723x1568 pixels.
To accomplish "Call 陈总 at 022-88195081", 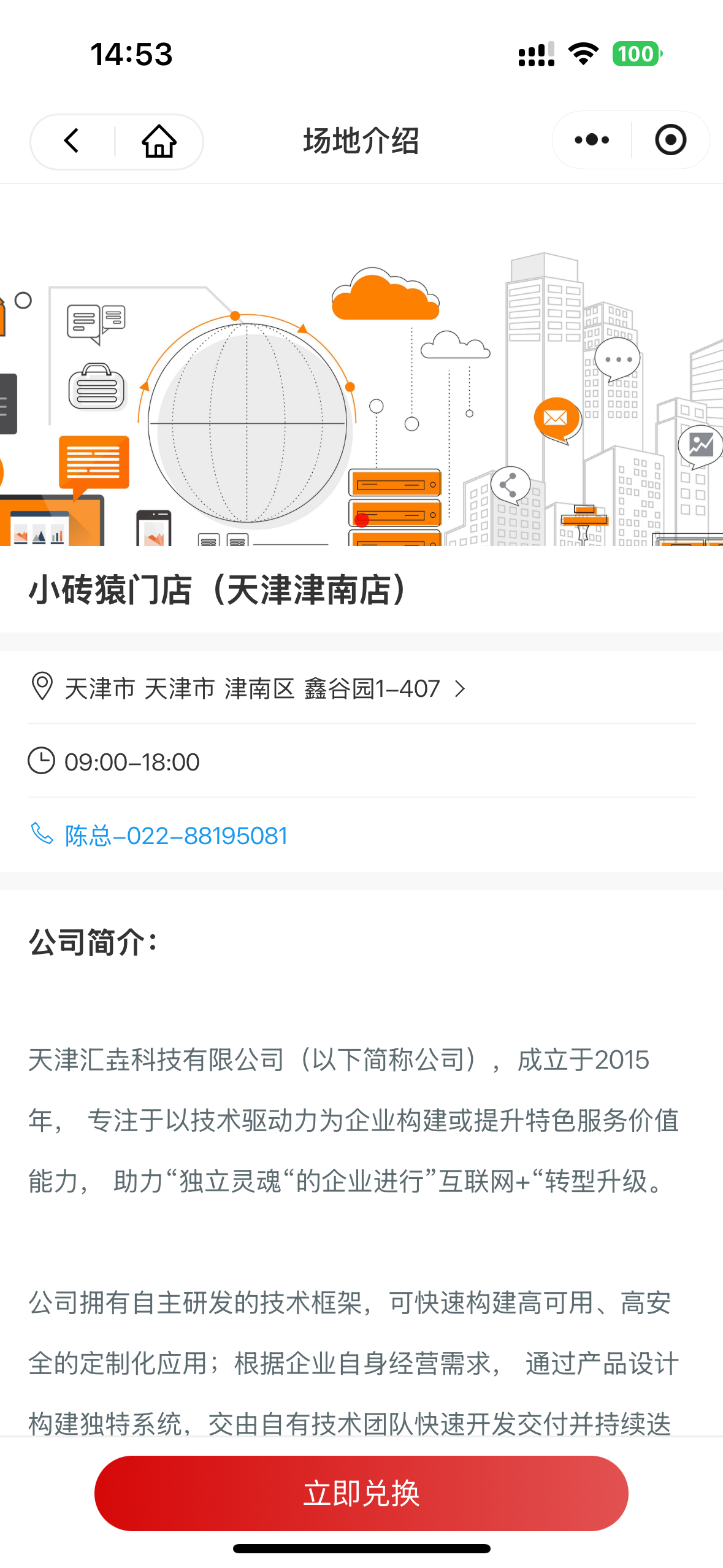I will click(x=175, y=836).
